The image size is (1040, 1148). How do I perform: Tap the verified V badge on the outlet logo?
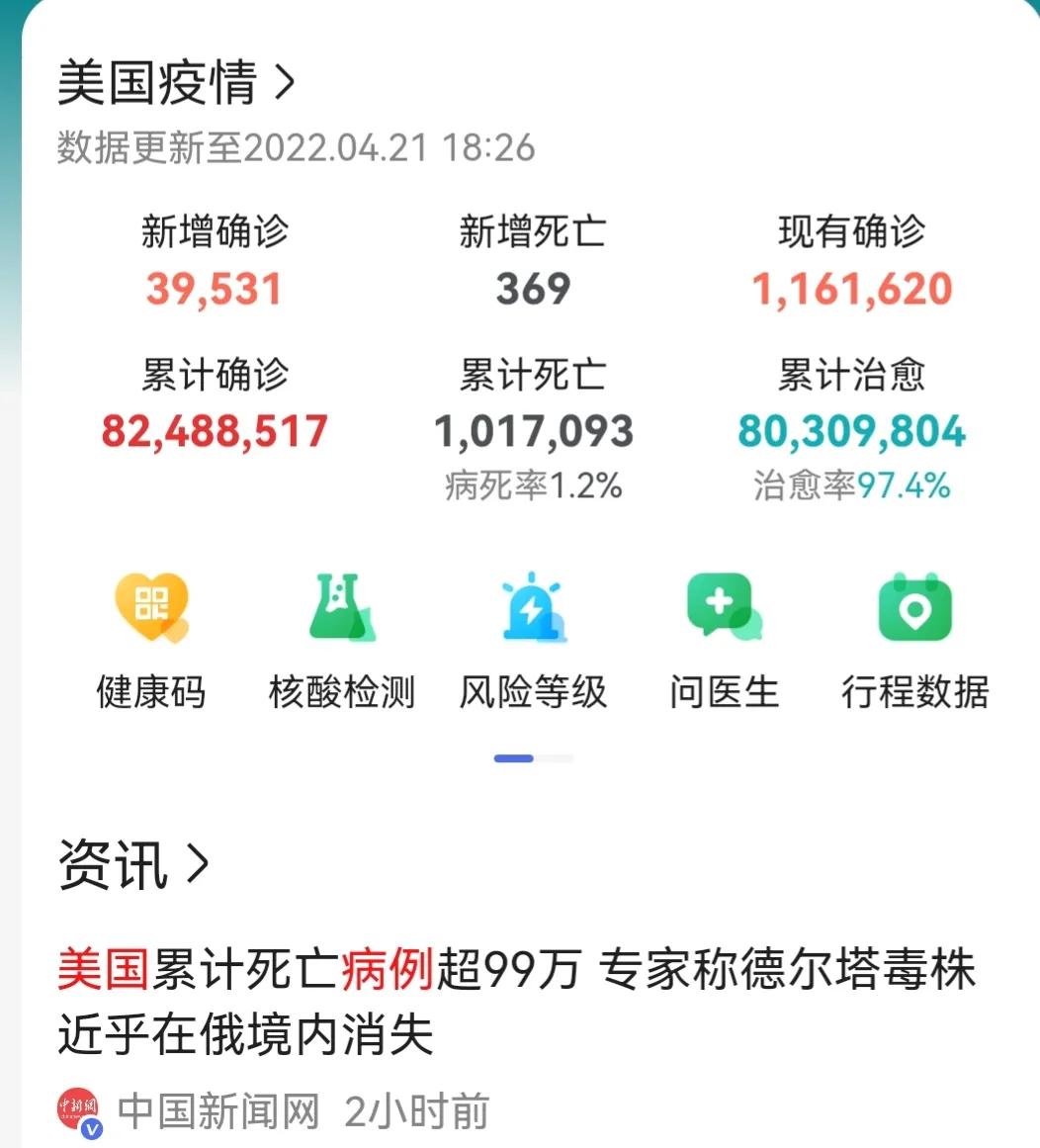[x=92, y=1127]
